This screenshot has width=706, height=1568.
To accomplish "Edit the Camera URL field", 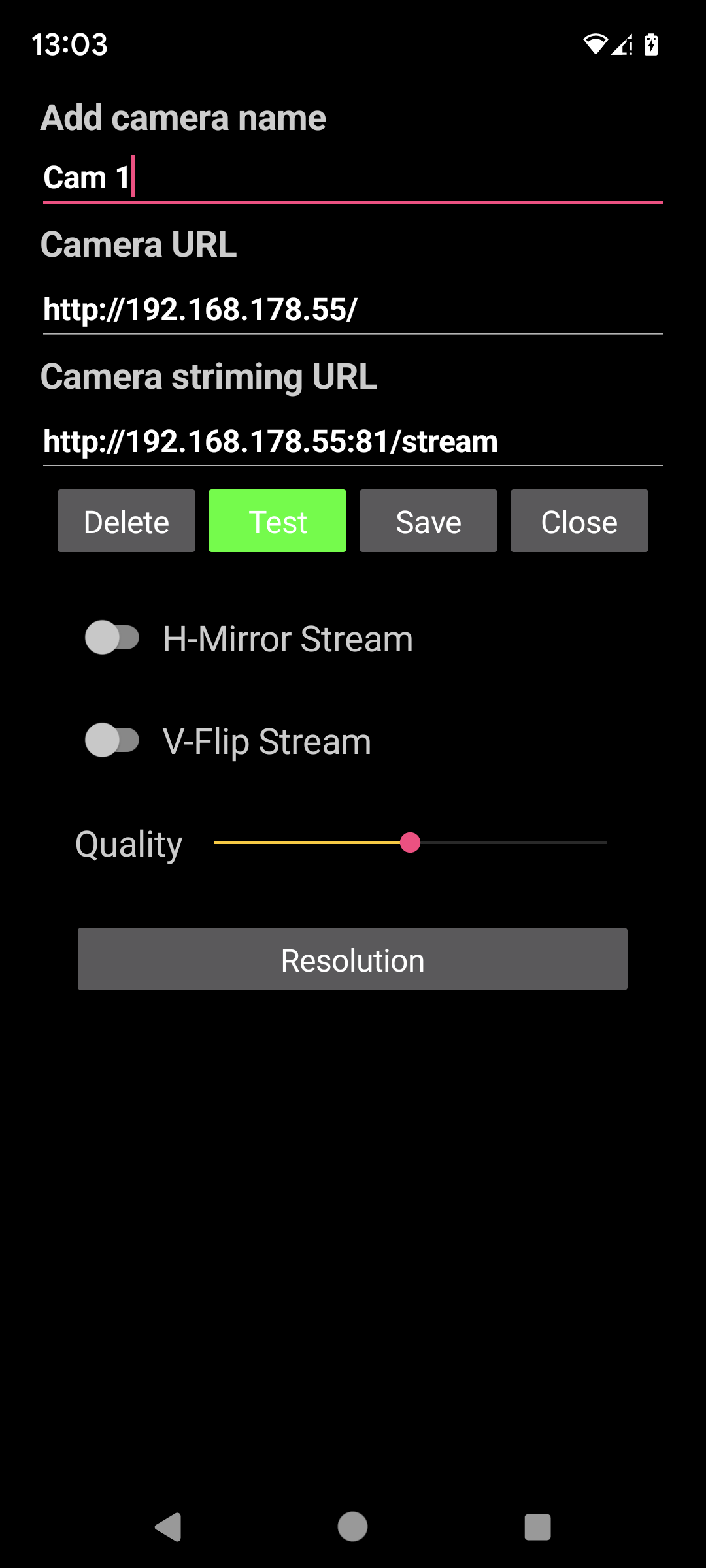I will point(353,310).
